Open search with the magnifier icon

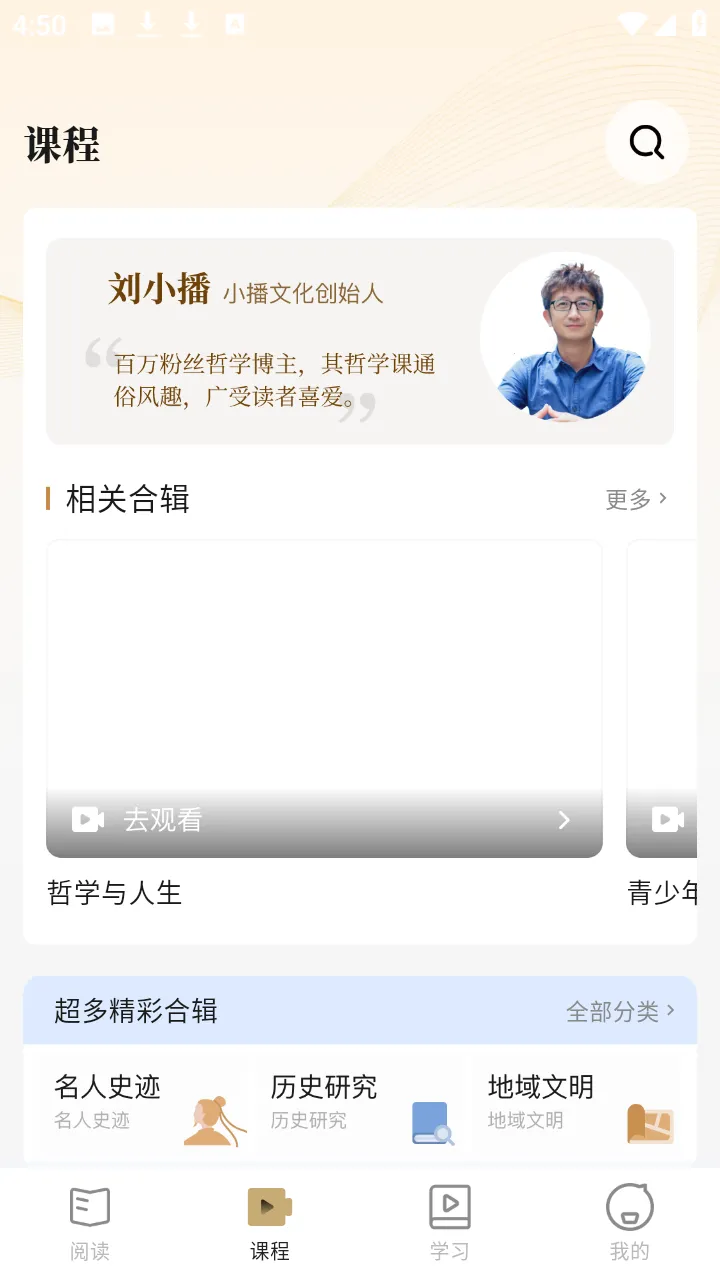tap(646, 142)
